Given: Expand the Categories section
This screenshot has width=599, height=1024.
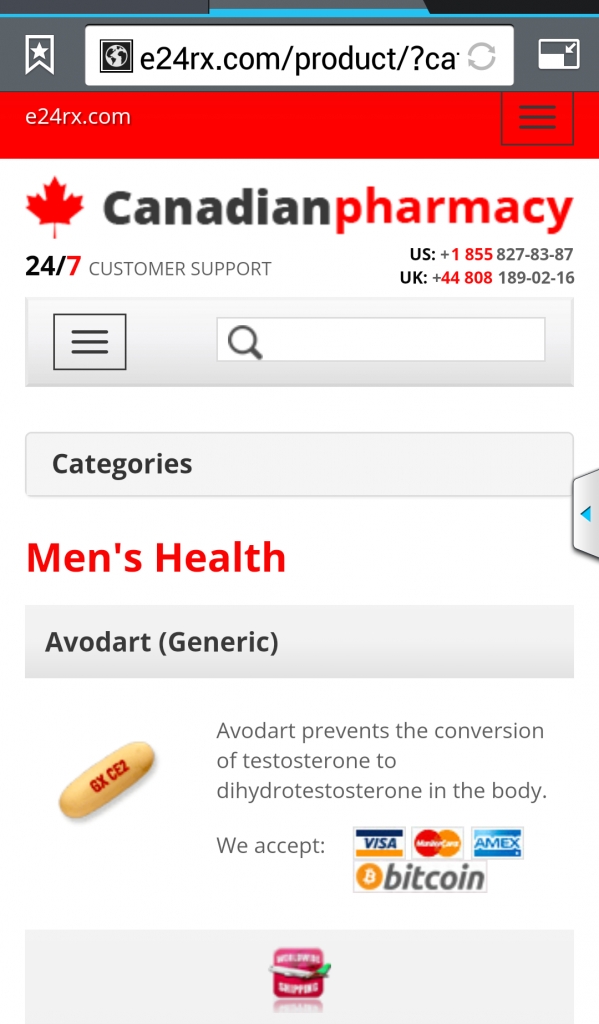Looking at the screenshot, I should point(299,464).
